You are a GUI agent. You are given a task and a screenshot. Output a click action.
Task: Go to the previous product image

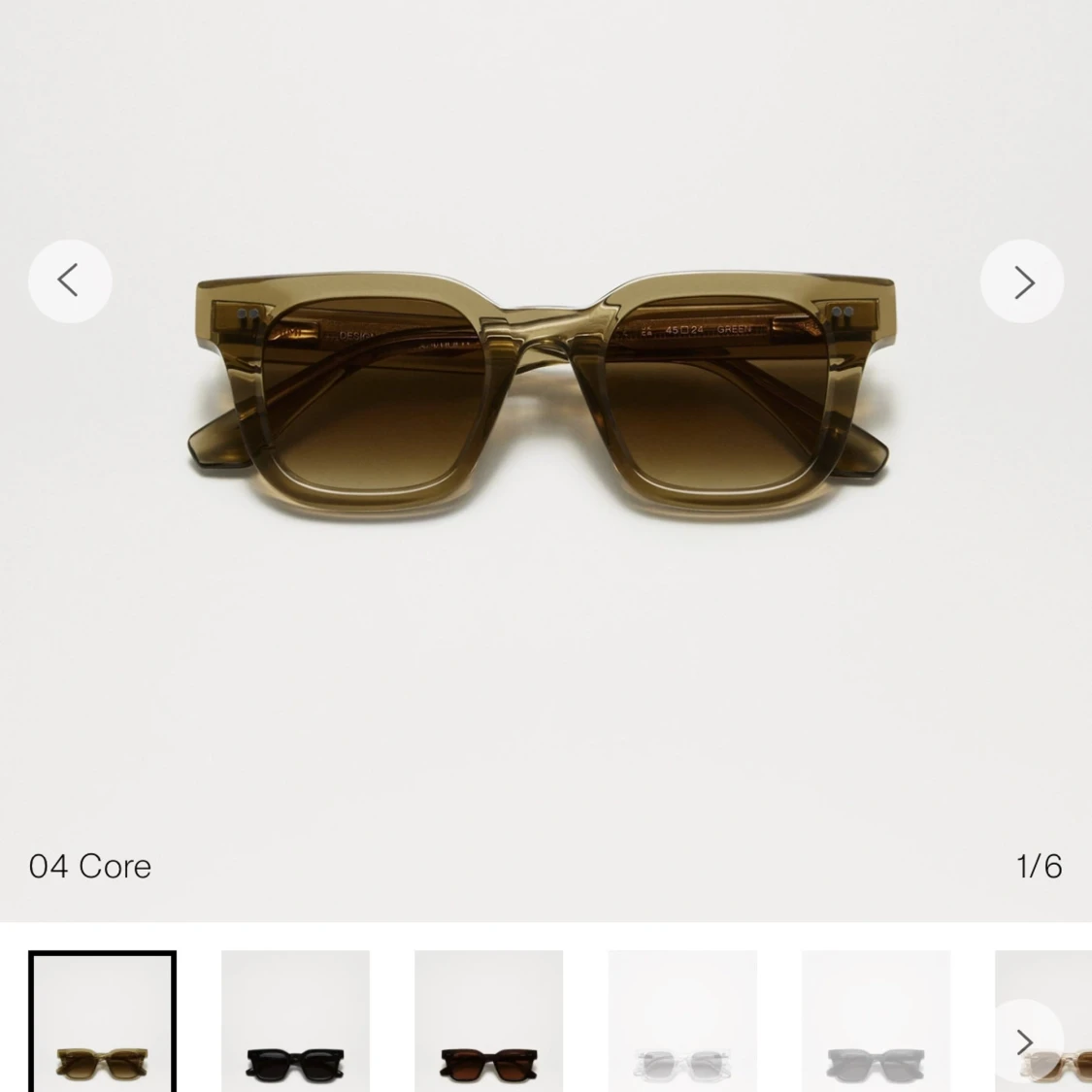70,281
